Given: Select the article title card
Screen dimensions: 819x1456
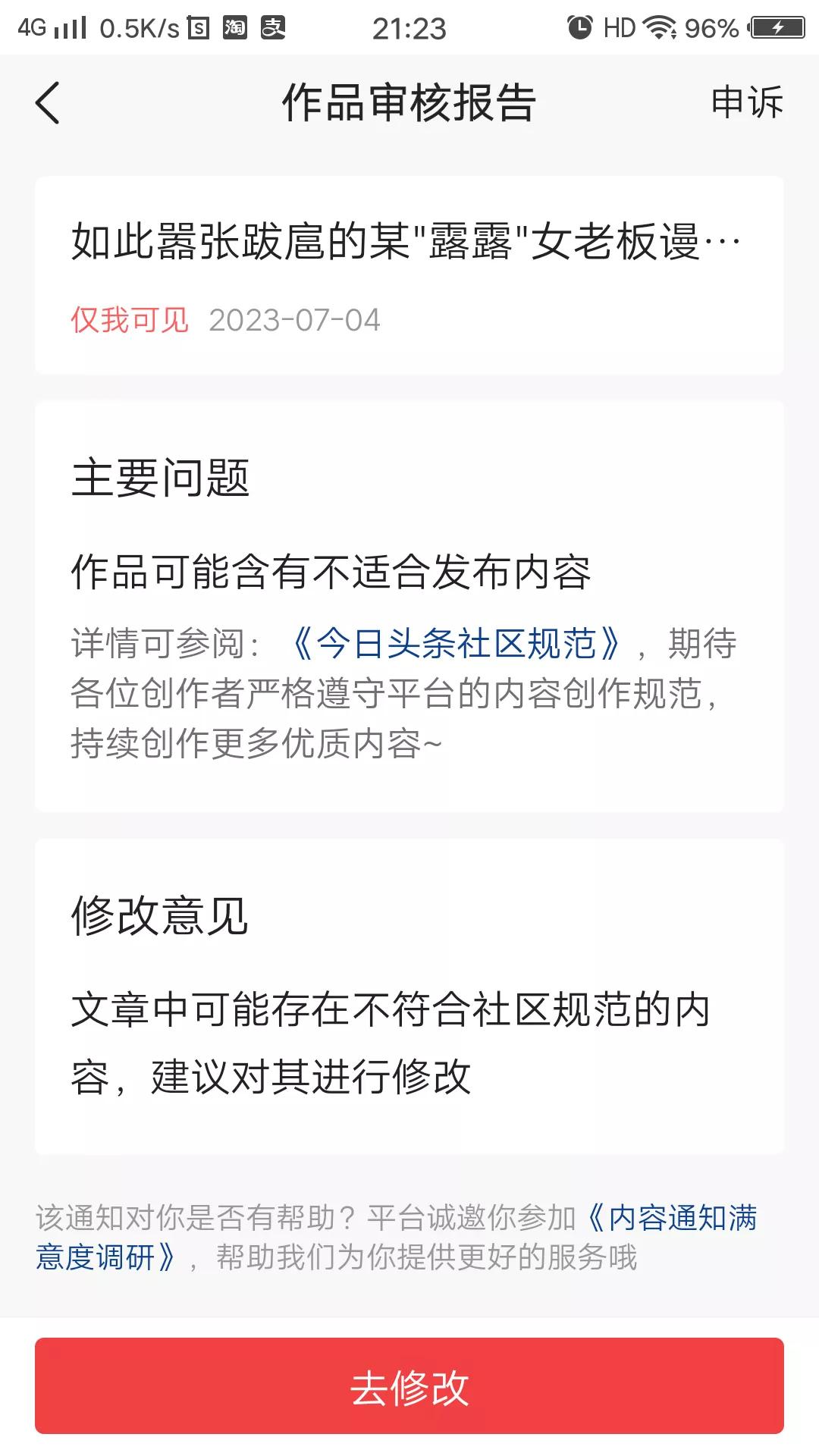Looking at the screenshot, I should [409, 275].
